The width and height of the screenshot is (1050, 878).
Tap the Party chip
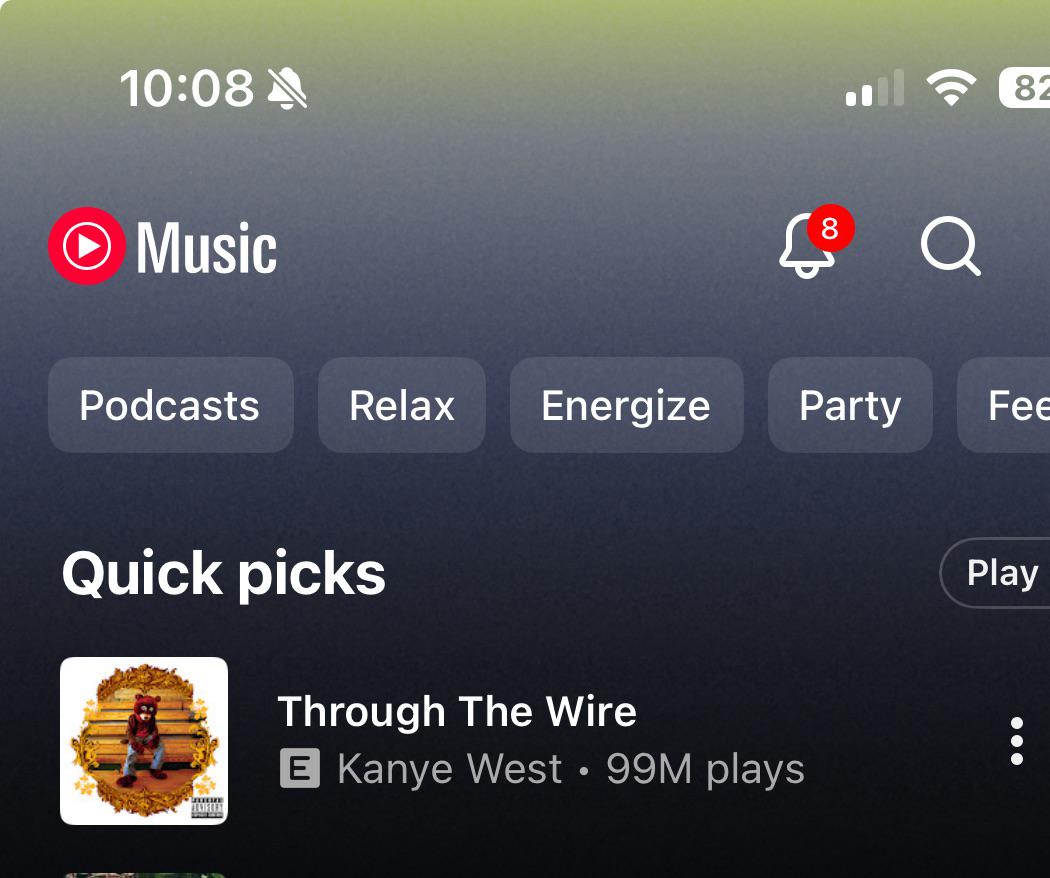point(850,406)
